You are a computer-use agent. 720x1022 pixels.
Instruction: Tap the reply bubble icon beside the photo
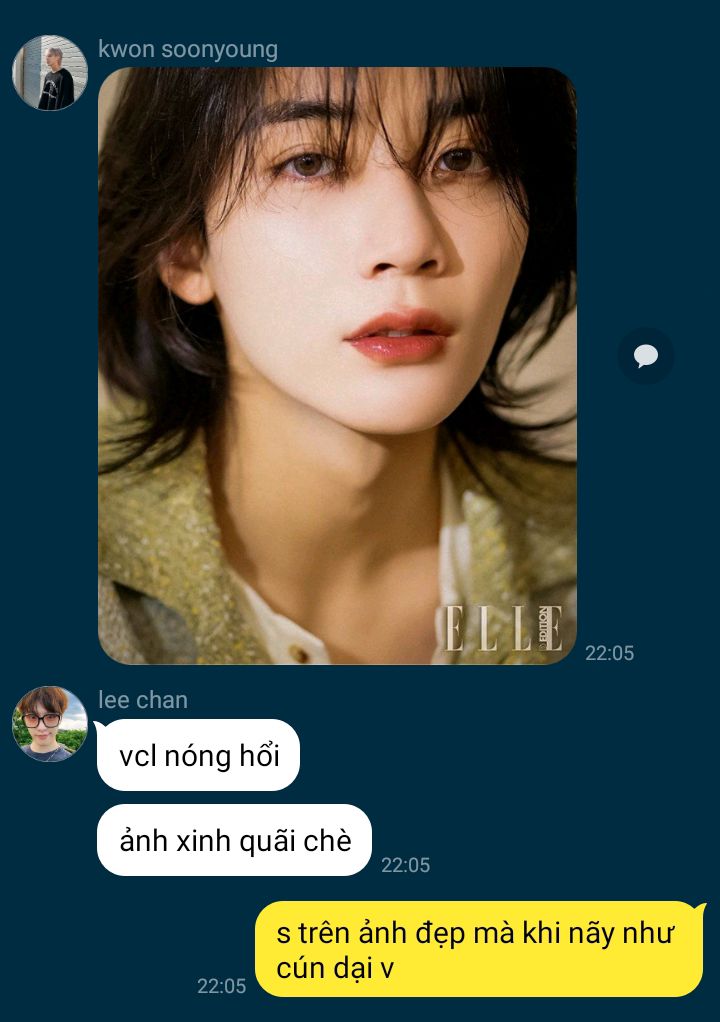click(x=645, y=356)
